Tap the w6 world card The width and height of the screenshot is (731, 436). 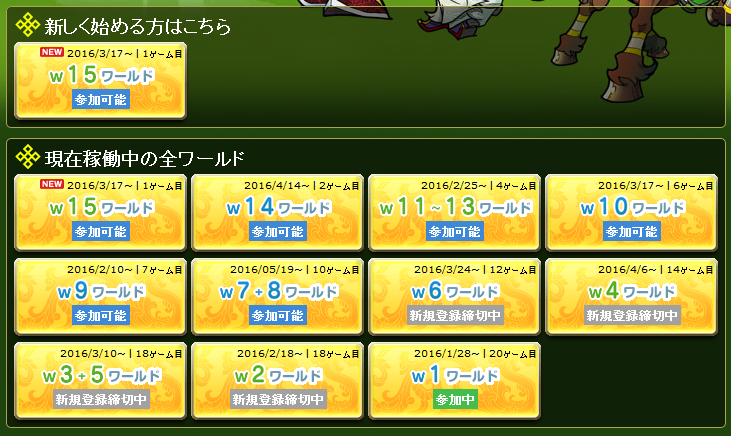(454, 296)
